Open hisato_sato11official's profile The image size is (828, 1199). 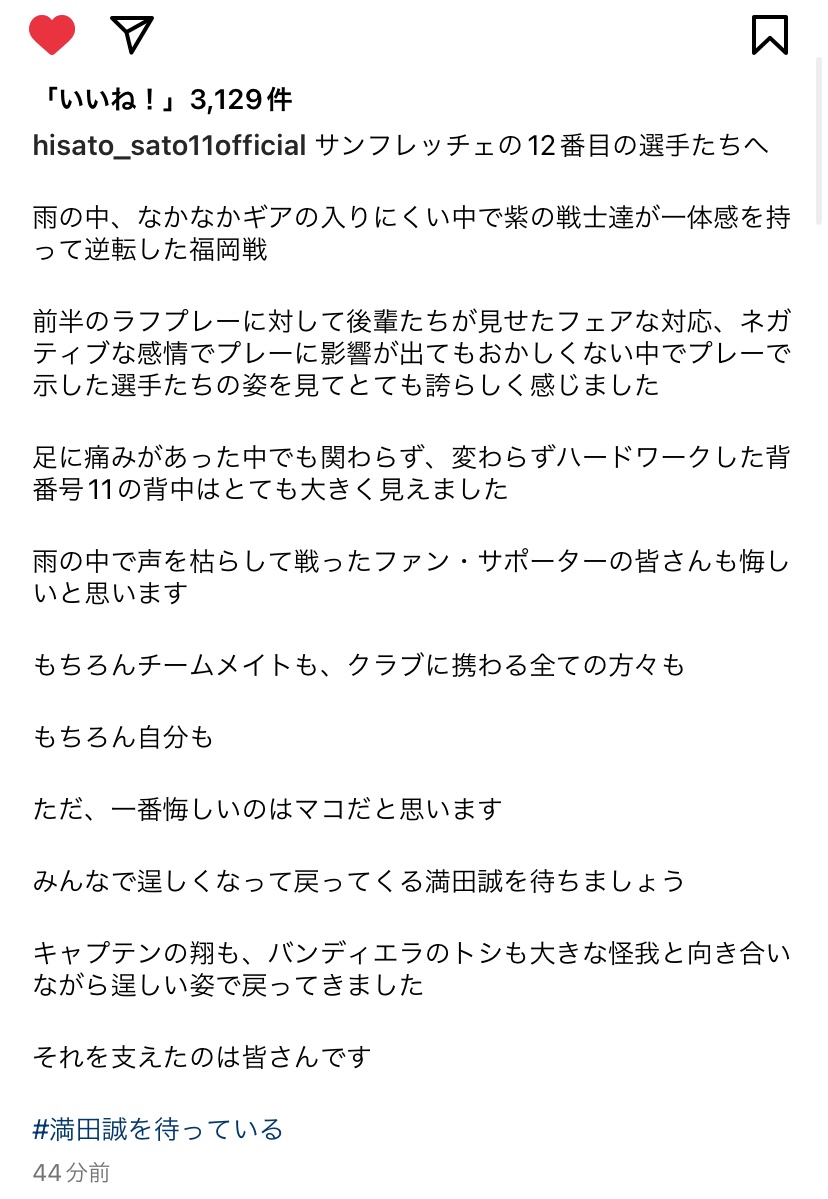[x=169, y=145]
